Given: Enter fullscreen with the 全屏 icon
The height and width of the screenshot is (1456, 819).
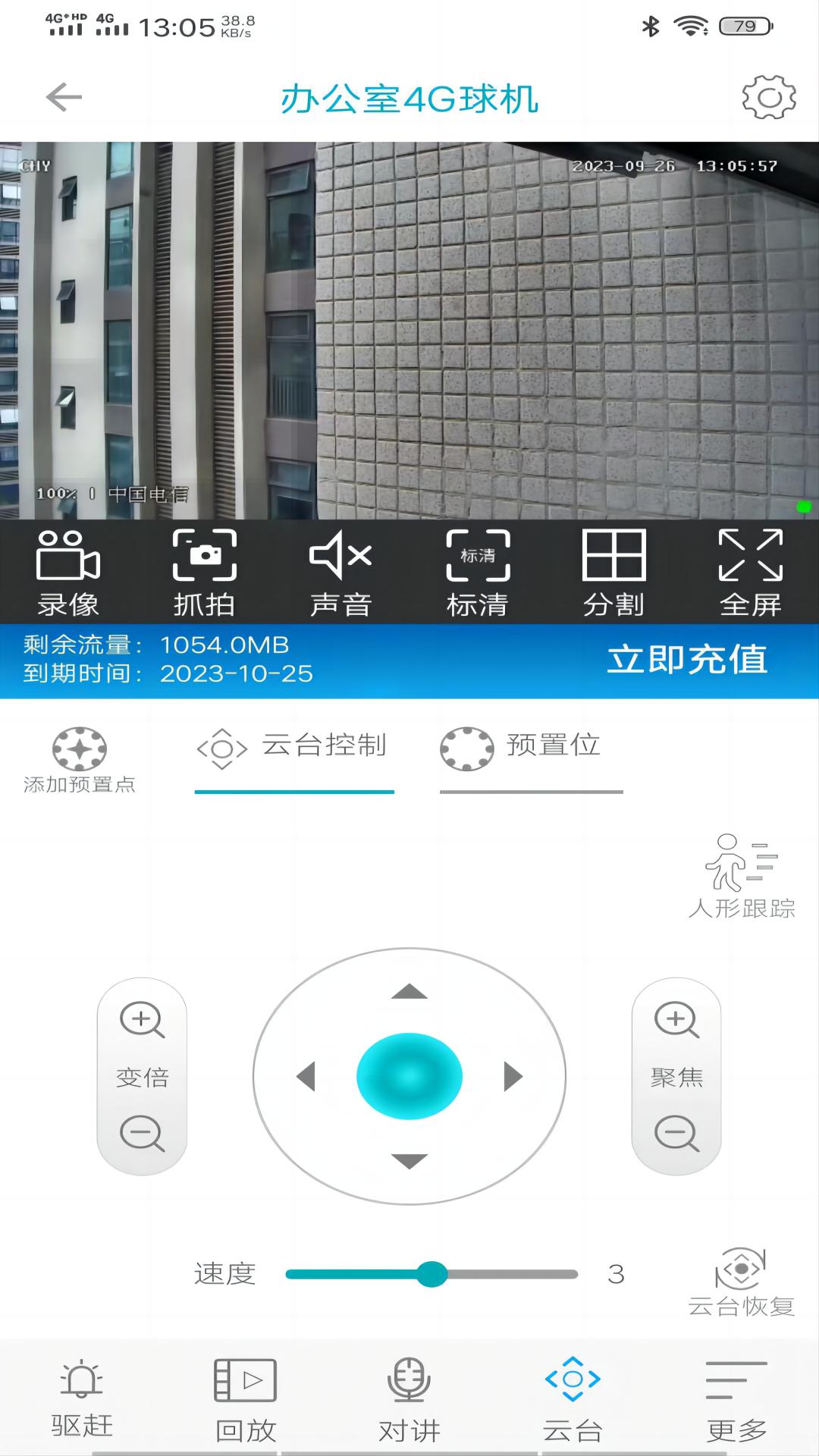Looking at the screenshot, I should (x=751, y=569).
